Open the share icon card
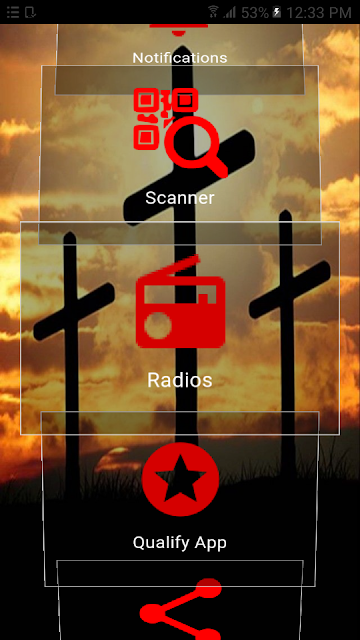This screenshot has width=360, height=640. point(180,600)
